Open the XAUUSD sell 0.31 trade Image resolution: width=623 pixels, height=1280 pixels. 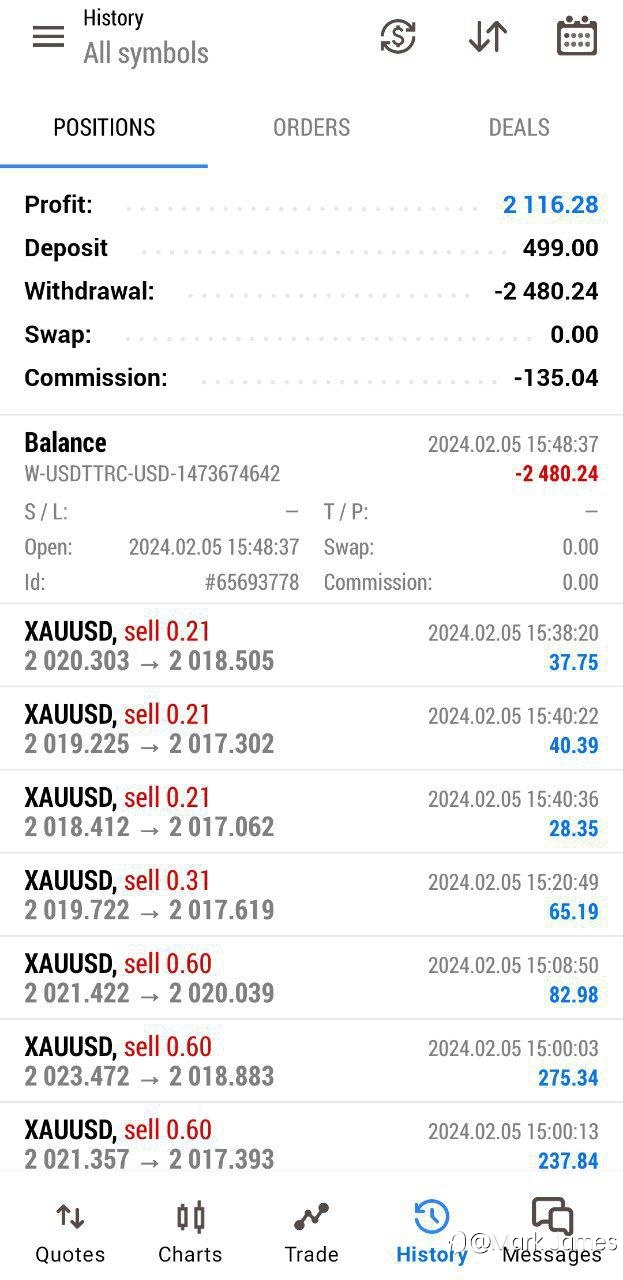pyautogui.click(x=311, y=895)
